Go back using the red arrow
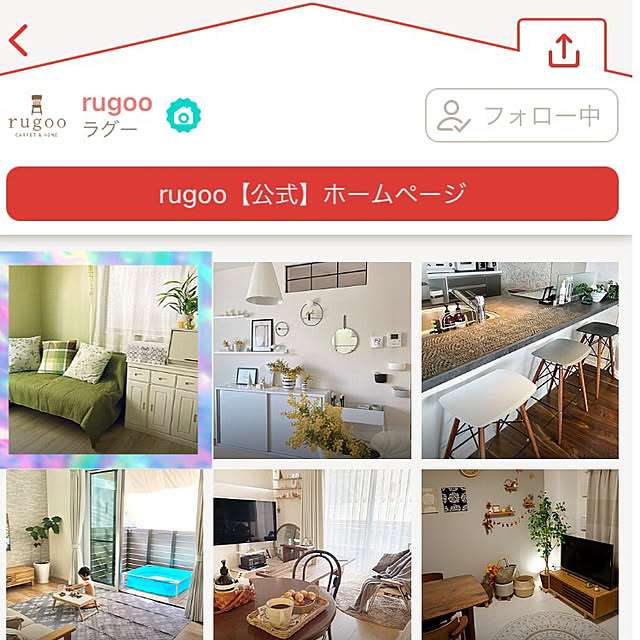The image size is (640, 640). [x=18, y=42]
